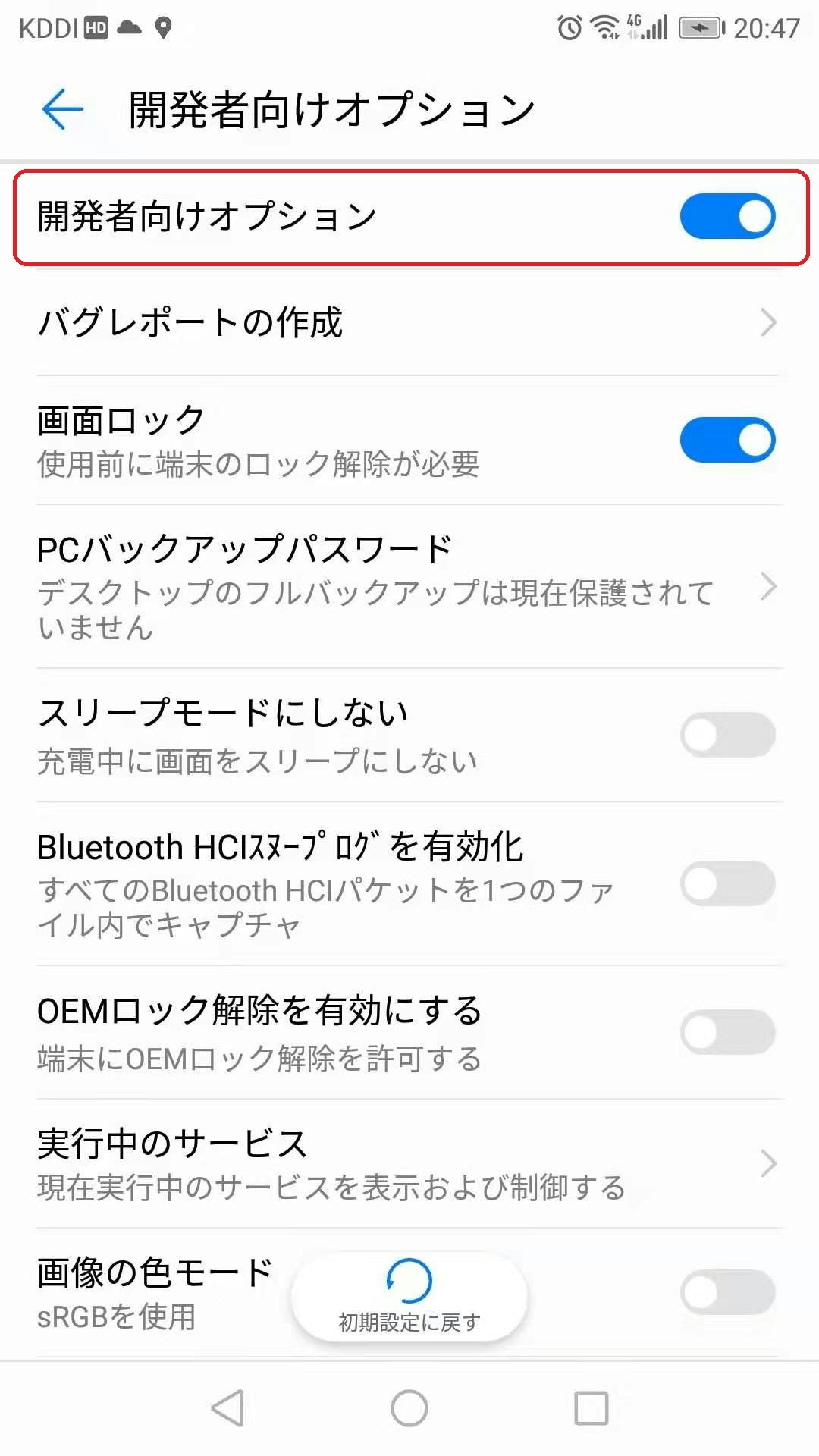Enable the Bluetooth HCIスヌープログ switch
The image size is (819, 1456).
coord(726,885)
